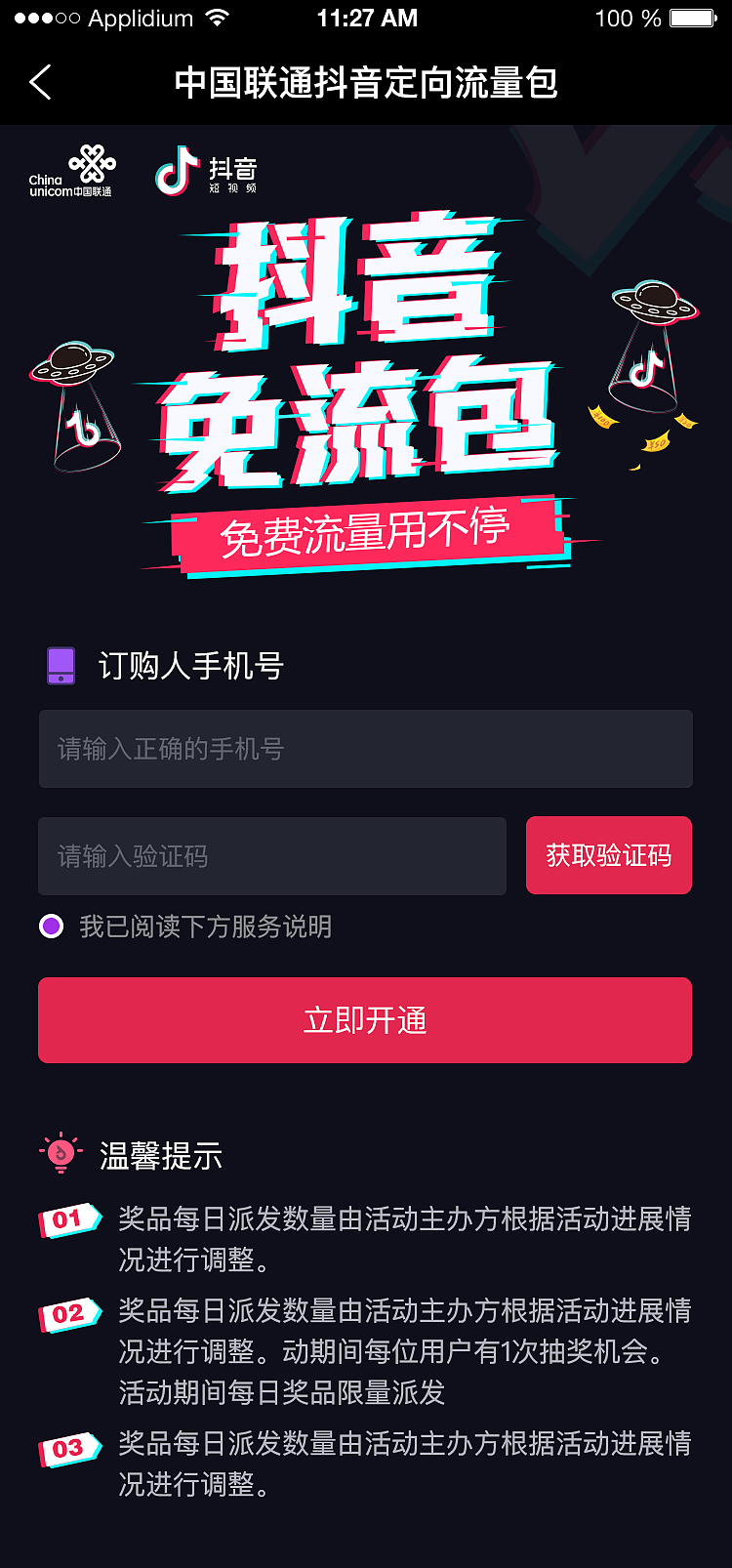Screen dimensions: 732x1568
Task: Tap the 中国联通抖音定向流量包 title text
Action: coord(366,83)
